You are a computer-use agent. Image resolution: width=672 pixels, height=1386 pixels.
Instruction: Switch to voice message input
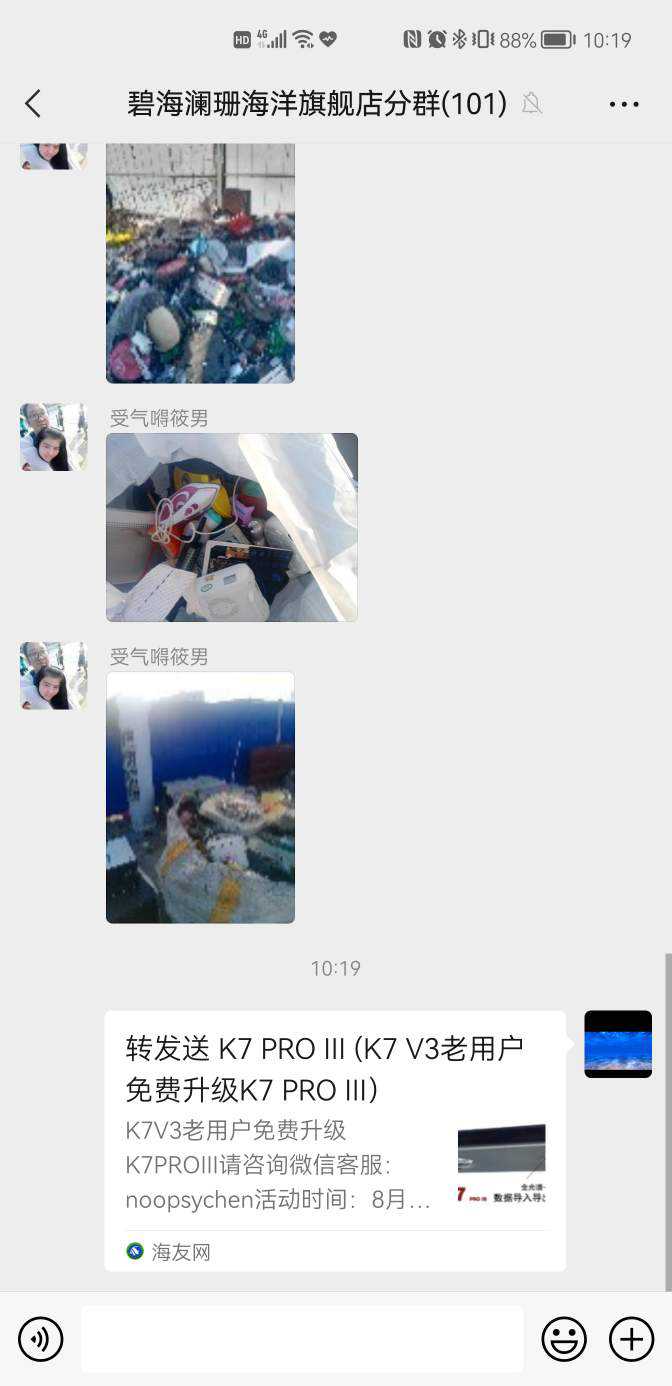pyautogui.click(x=41, y=1338)
